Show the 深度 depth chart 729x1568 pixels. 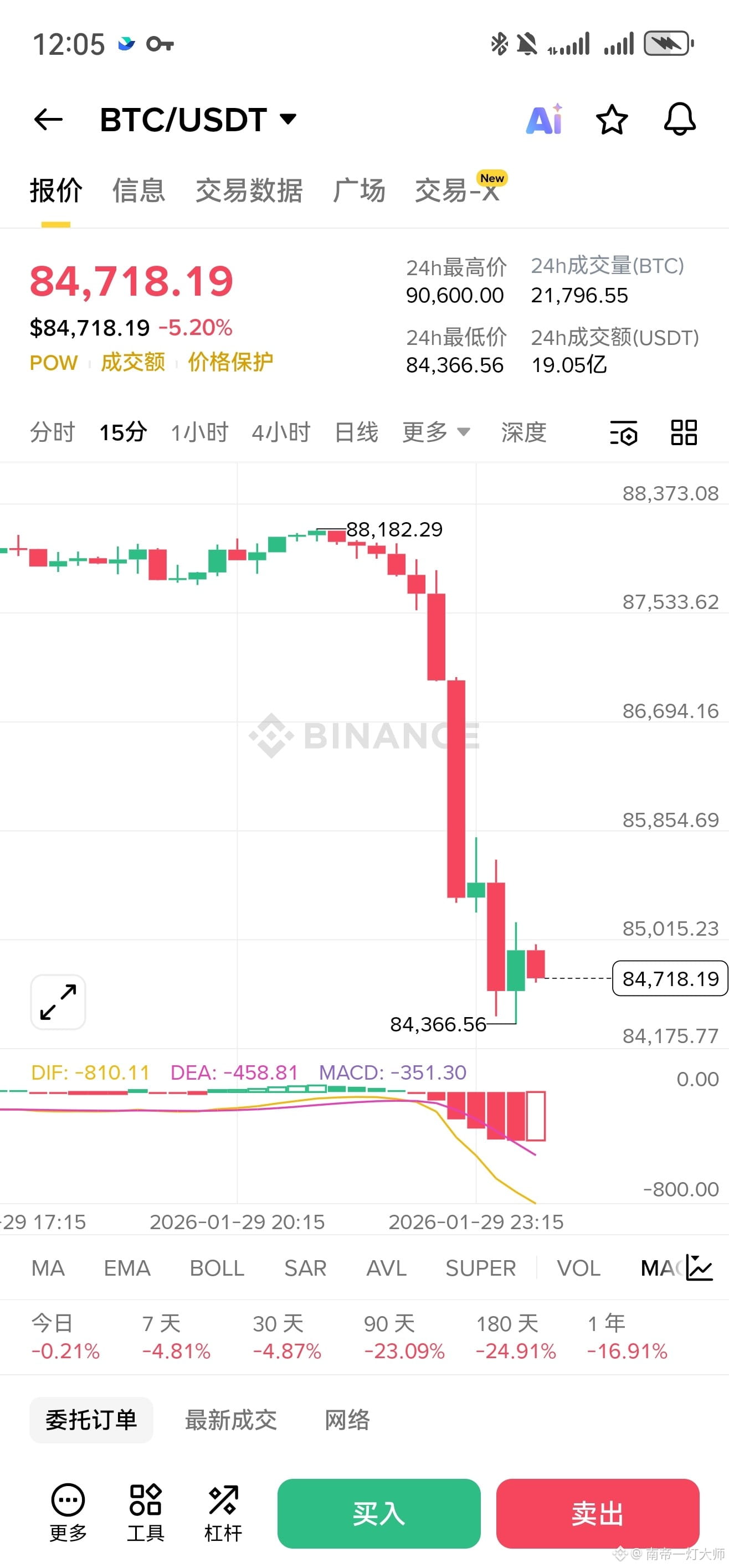523,432
